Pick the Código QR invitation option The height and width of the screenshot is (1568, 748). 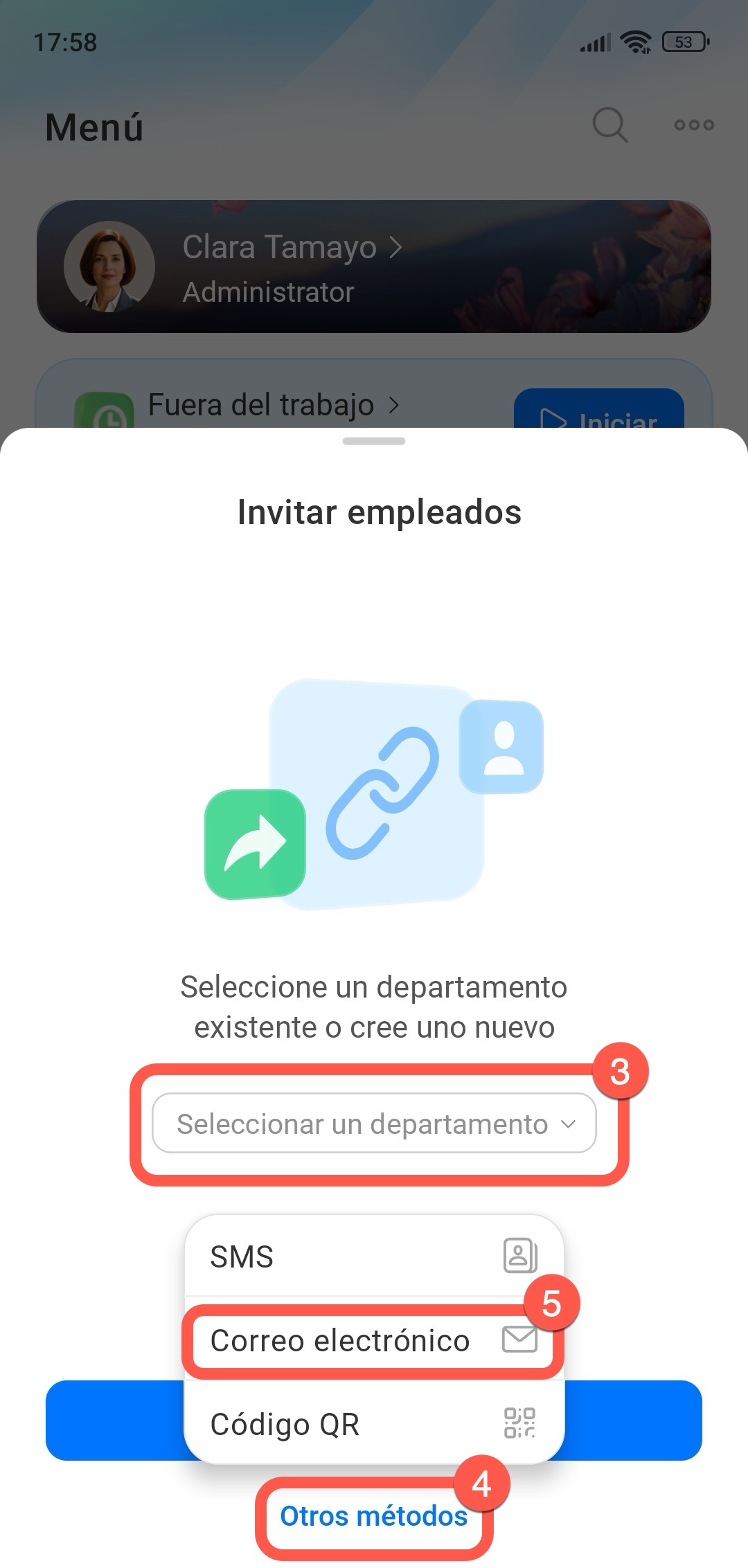coord(374,1424)
